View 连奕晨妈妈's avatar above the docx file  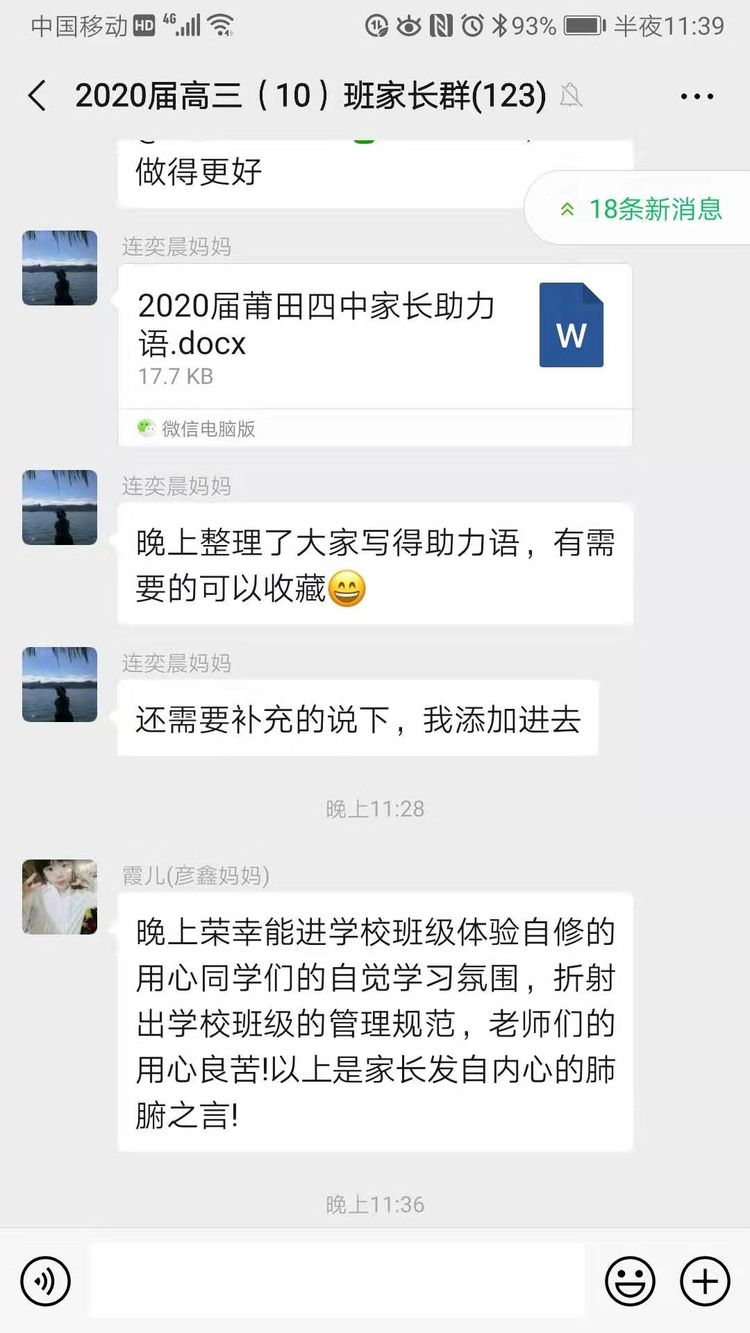pyautogui.click(x=60, y=268)
